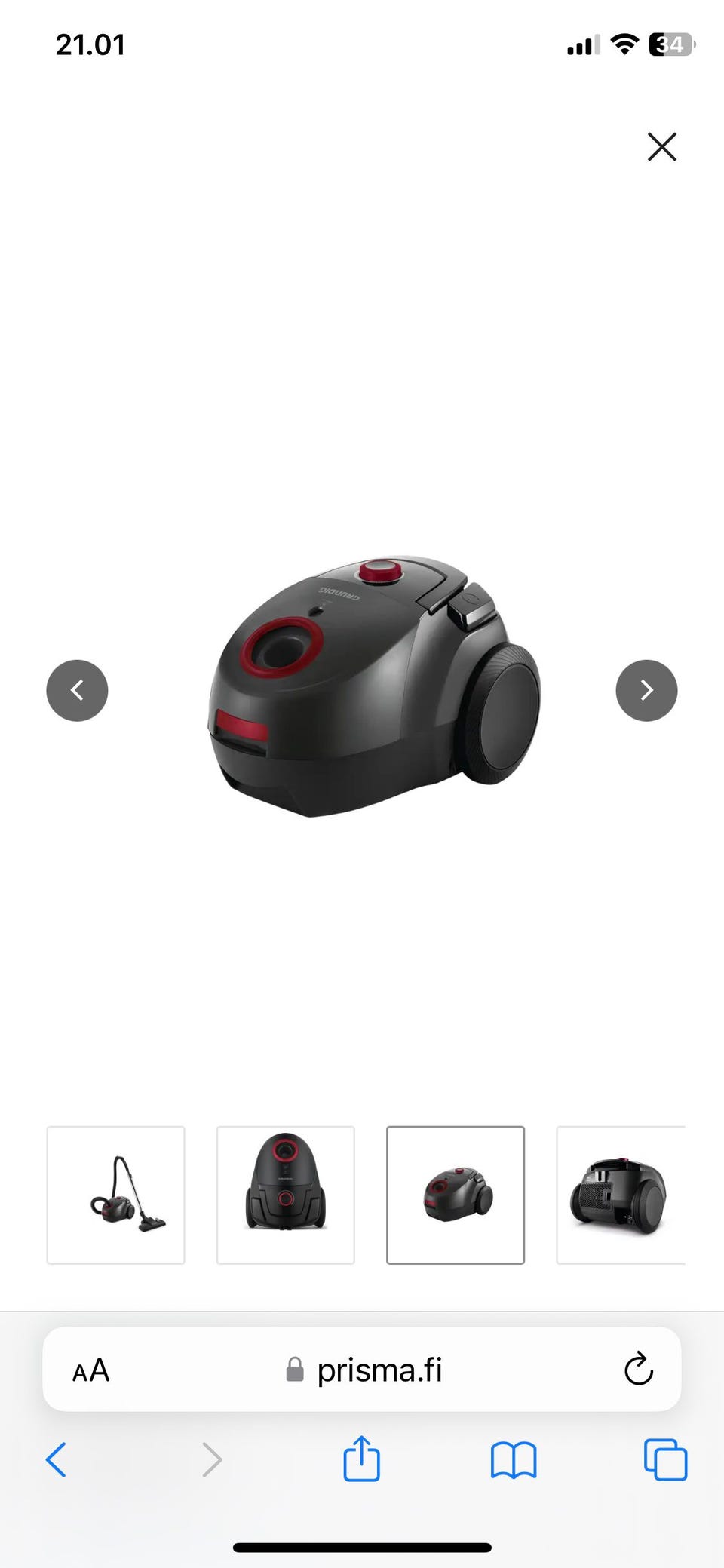The image size is (724, 1568).
Task: Reload the page
Action: tap(638, 1369)
